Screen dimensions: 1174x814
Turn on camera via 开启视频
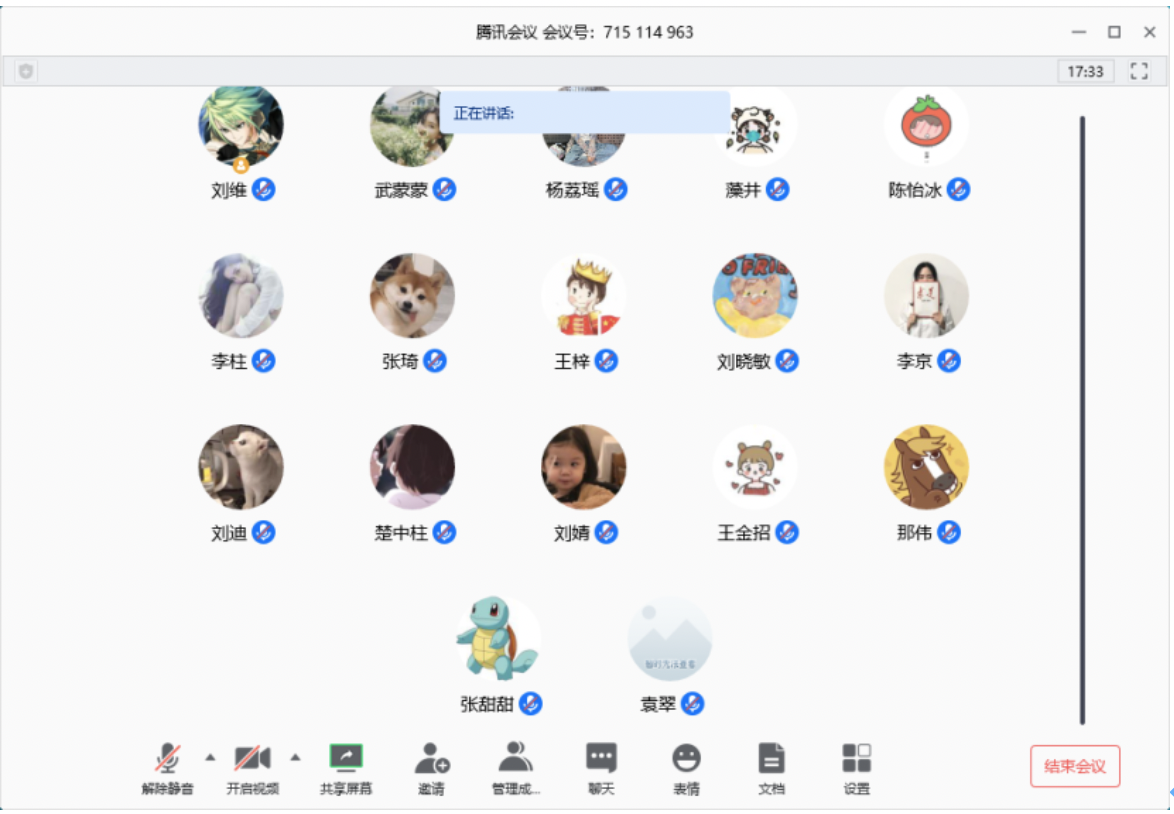[x=252, y=766]
